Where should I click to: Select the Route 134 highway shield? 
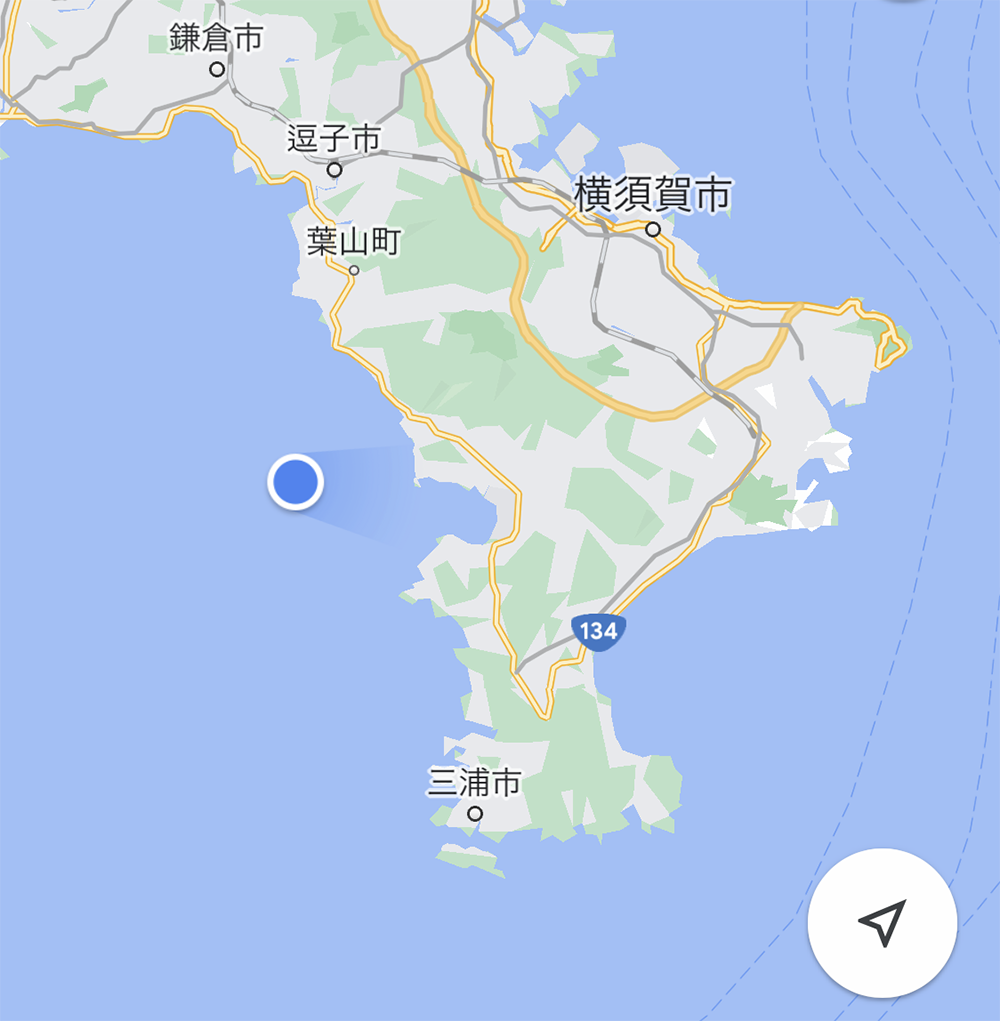tap(600, 630)
